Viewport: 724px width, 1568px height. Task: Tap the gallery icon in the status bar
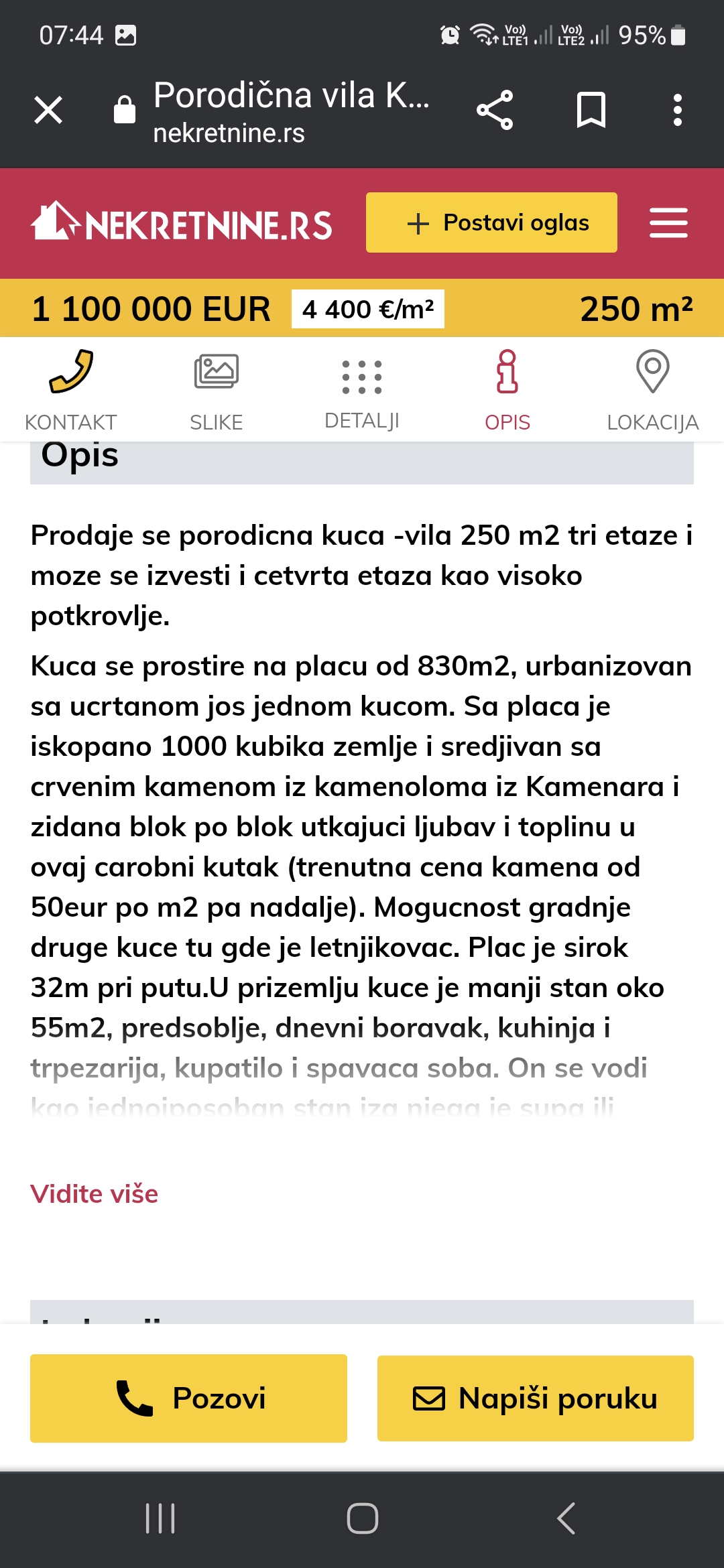[125, 32]
